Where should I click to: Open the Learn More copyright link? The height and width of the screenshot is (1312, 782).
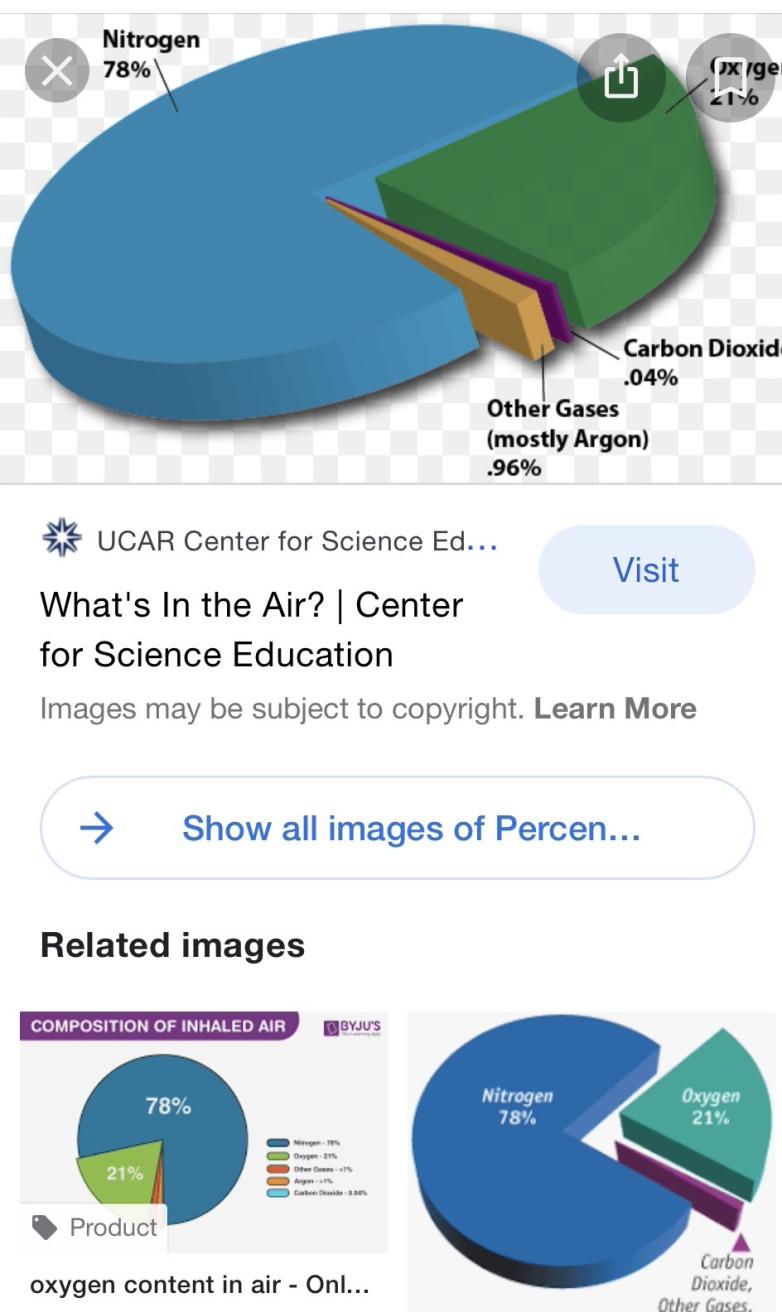tap(615, 709)
